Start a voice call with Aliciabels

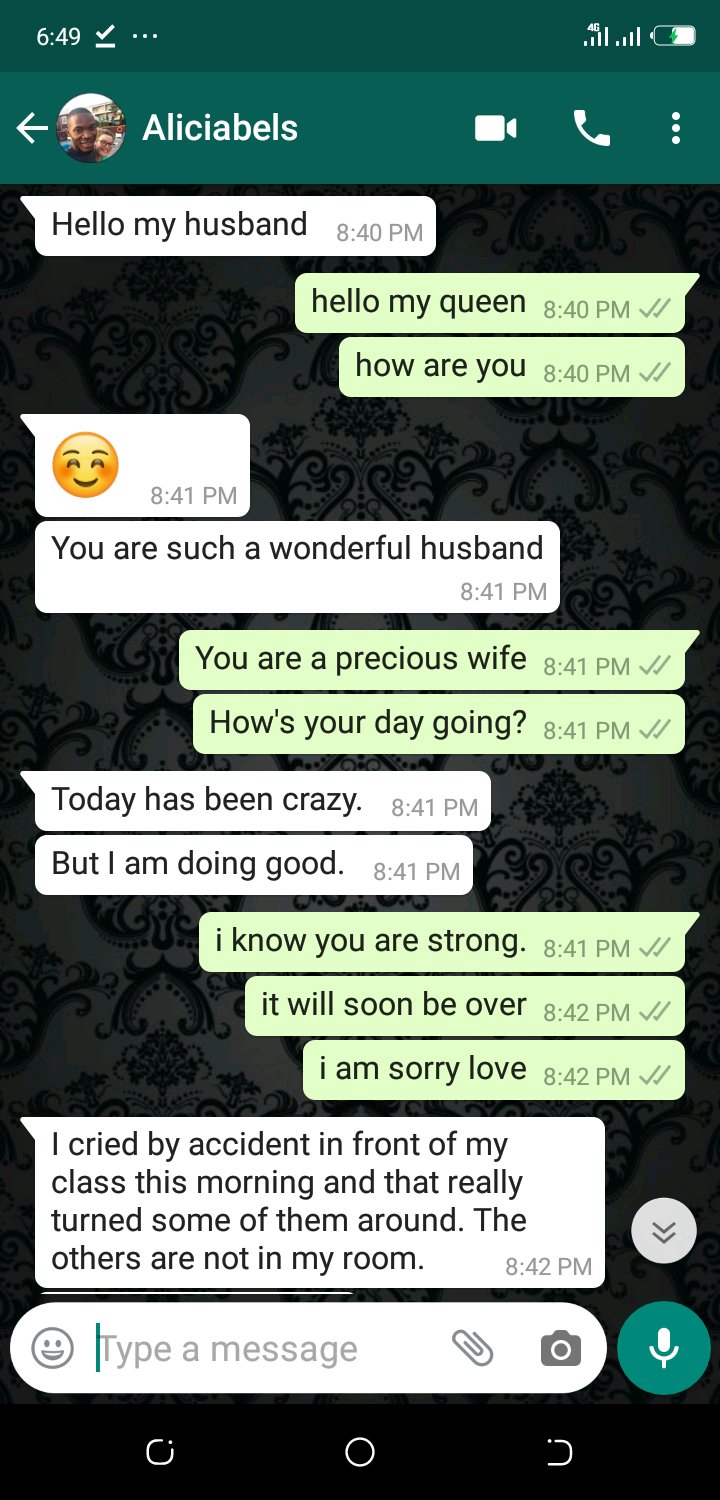tap(591, 128)
